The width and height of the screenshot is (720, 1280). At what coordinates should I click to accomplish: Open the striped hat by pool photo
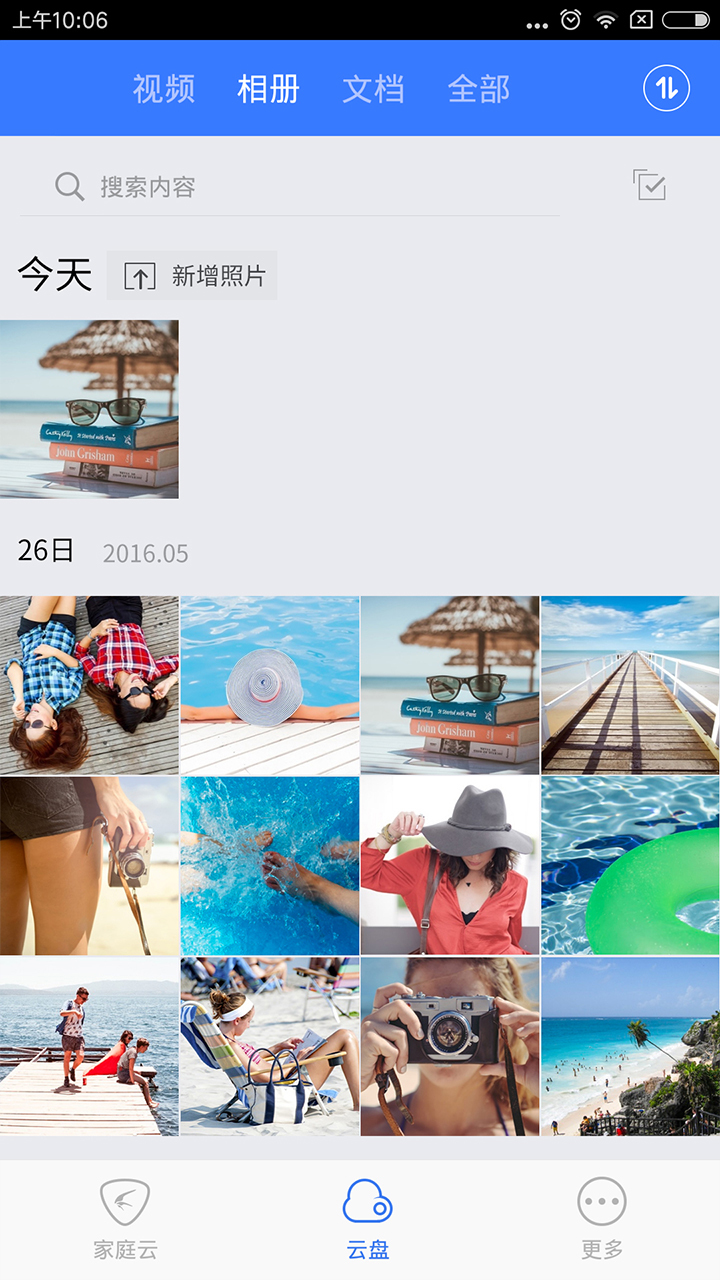click(x=269, y=685)
